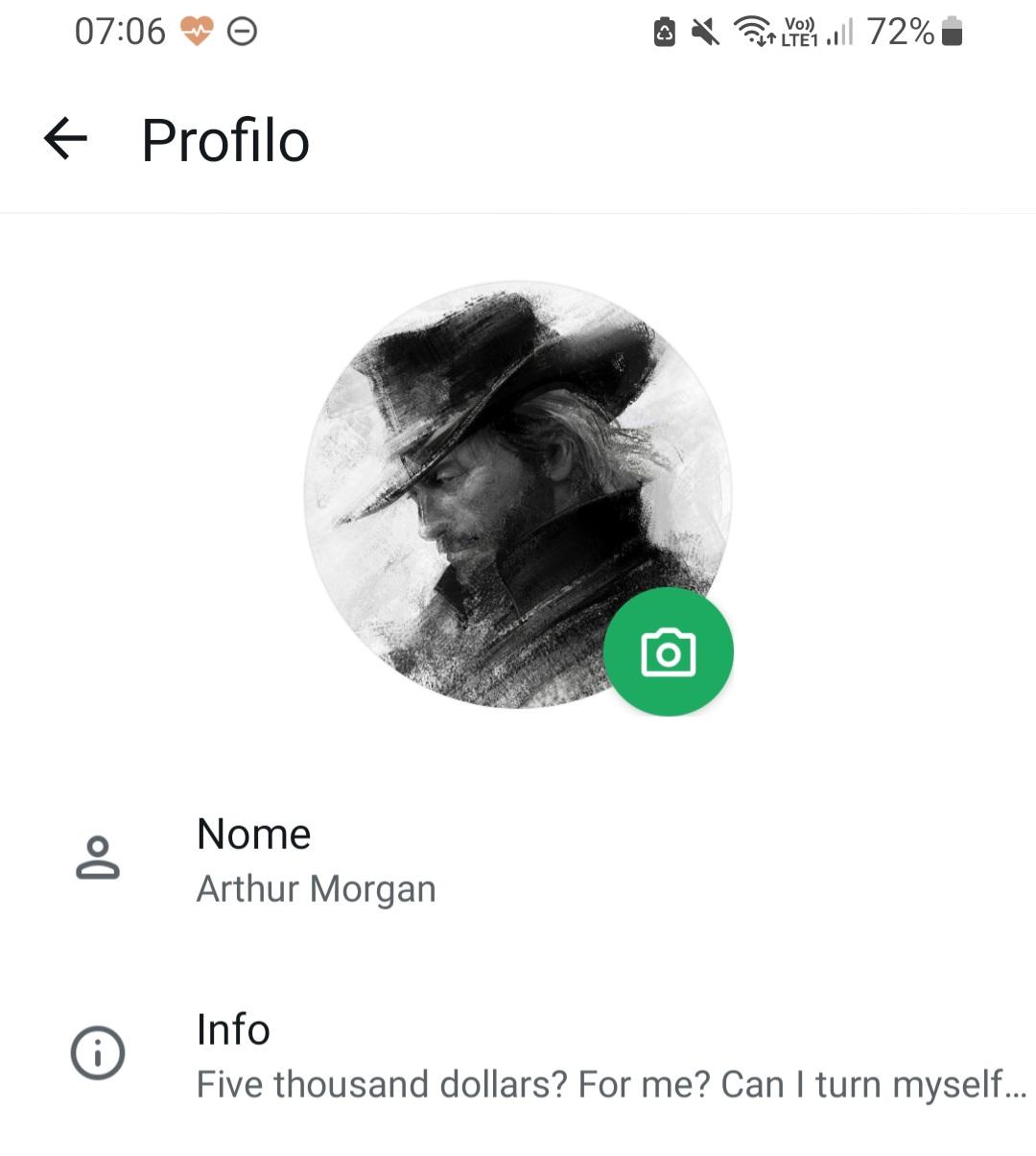Tap the green camera button
This screenshot has height=1156, width=1036.
tap(668, 652)
